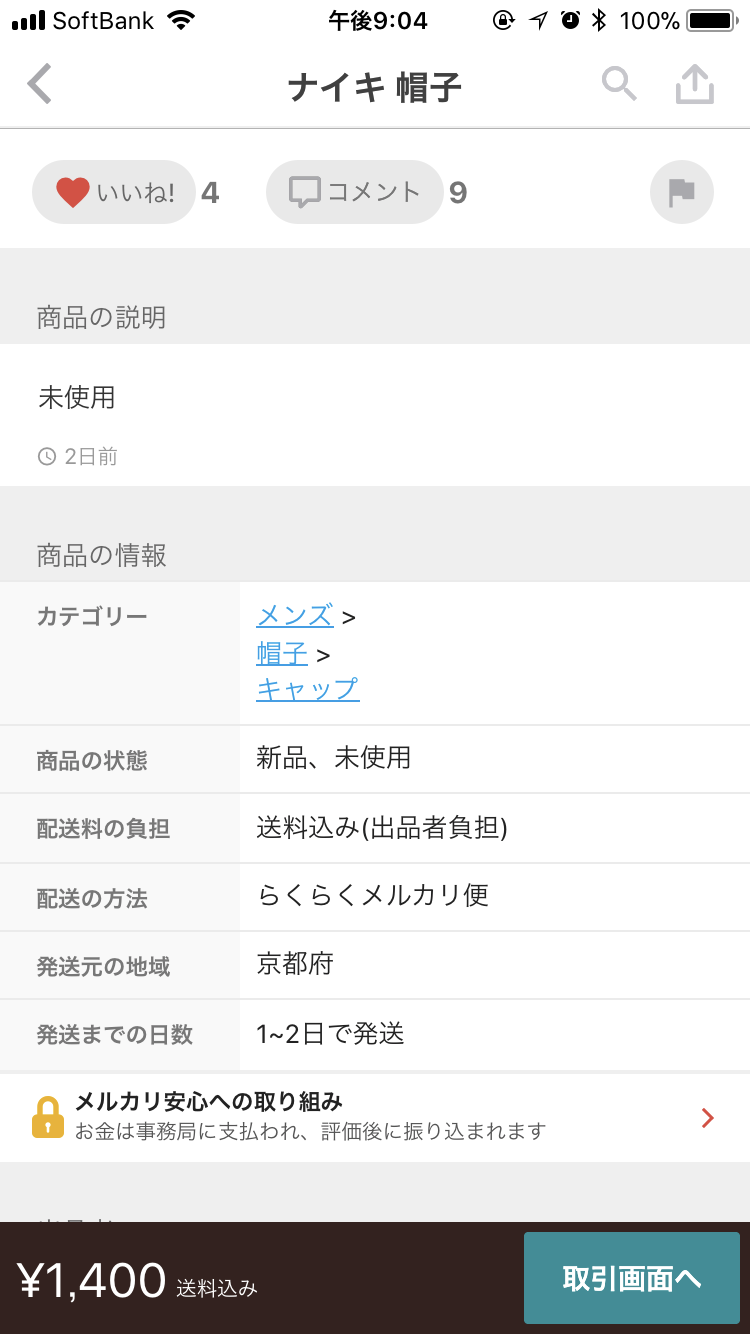750x1334 pixels.
Task: Share this listing
Action: [694, 85]
